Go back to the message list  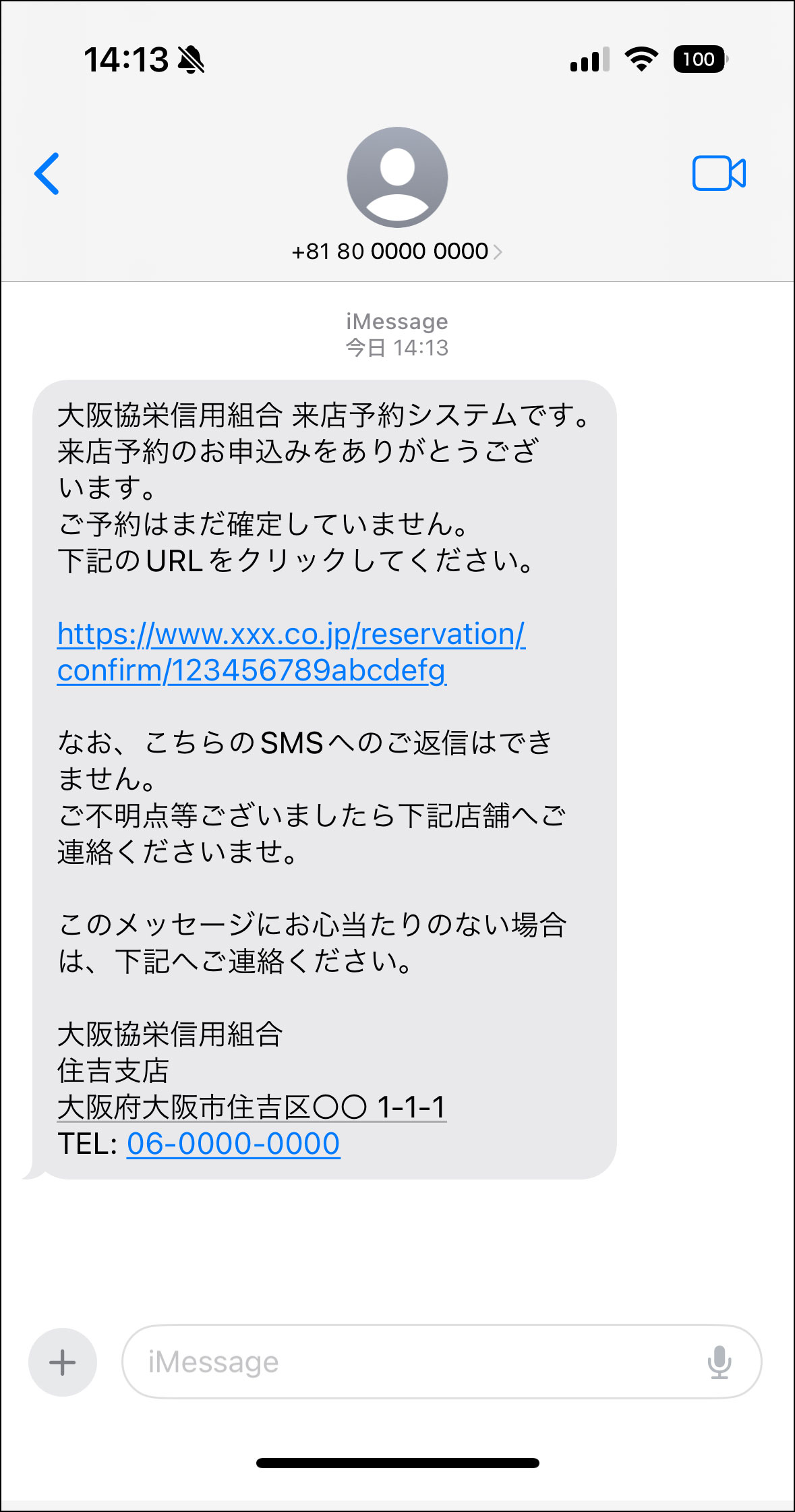[x=47, y=174]
